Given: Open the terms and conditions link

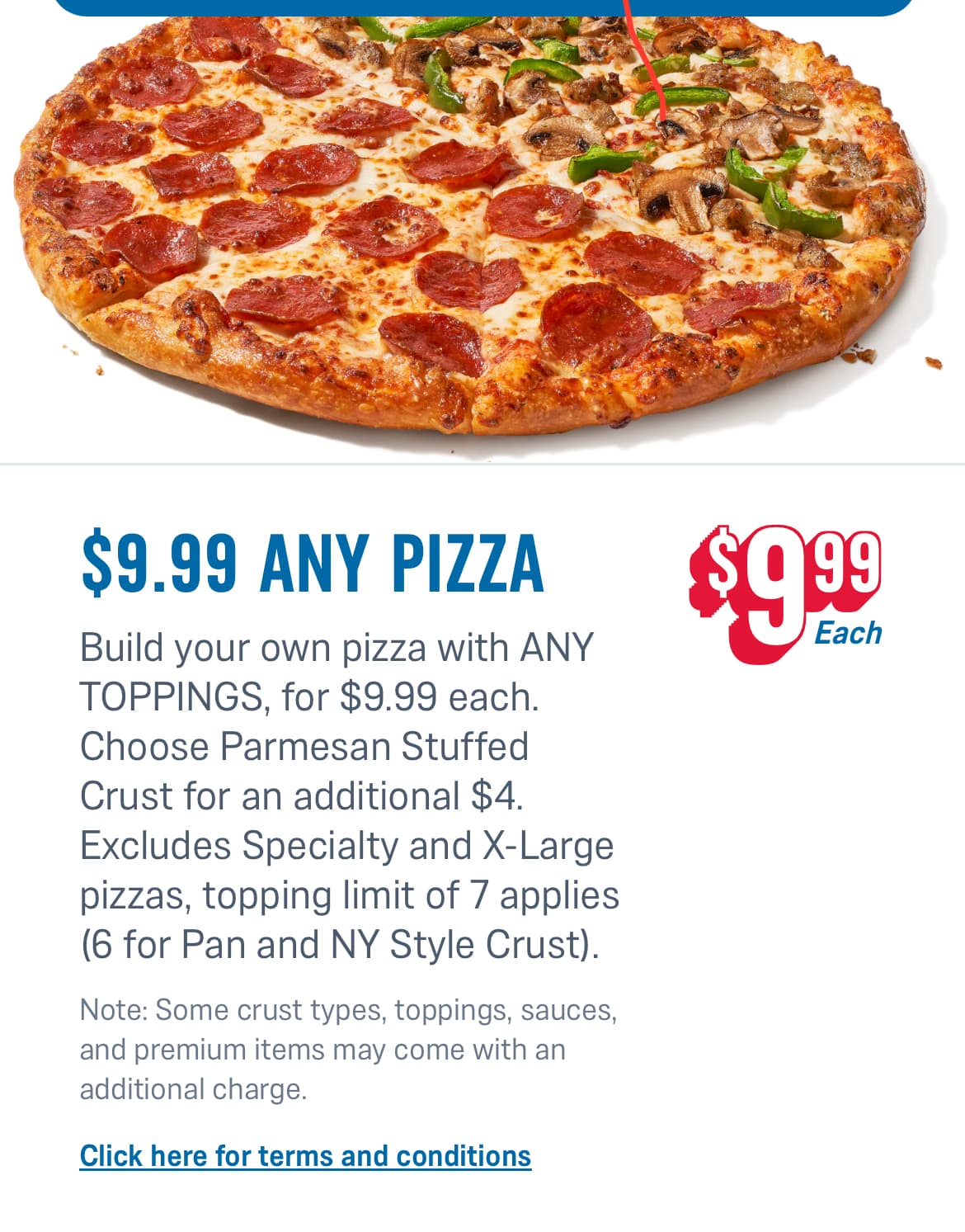Looking at the screenshot, I should coord(305,1156).
